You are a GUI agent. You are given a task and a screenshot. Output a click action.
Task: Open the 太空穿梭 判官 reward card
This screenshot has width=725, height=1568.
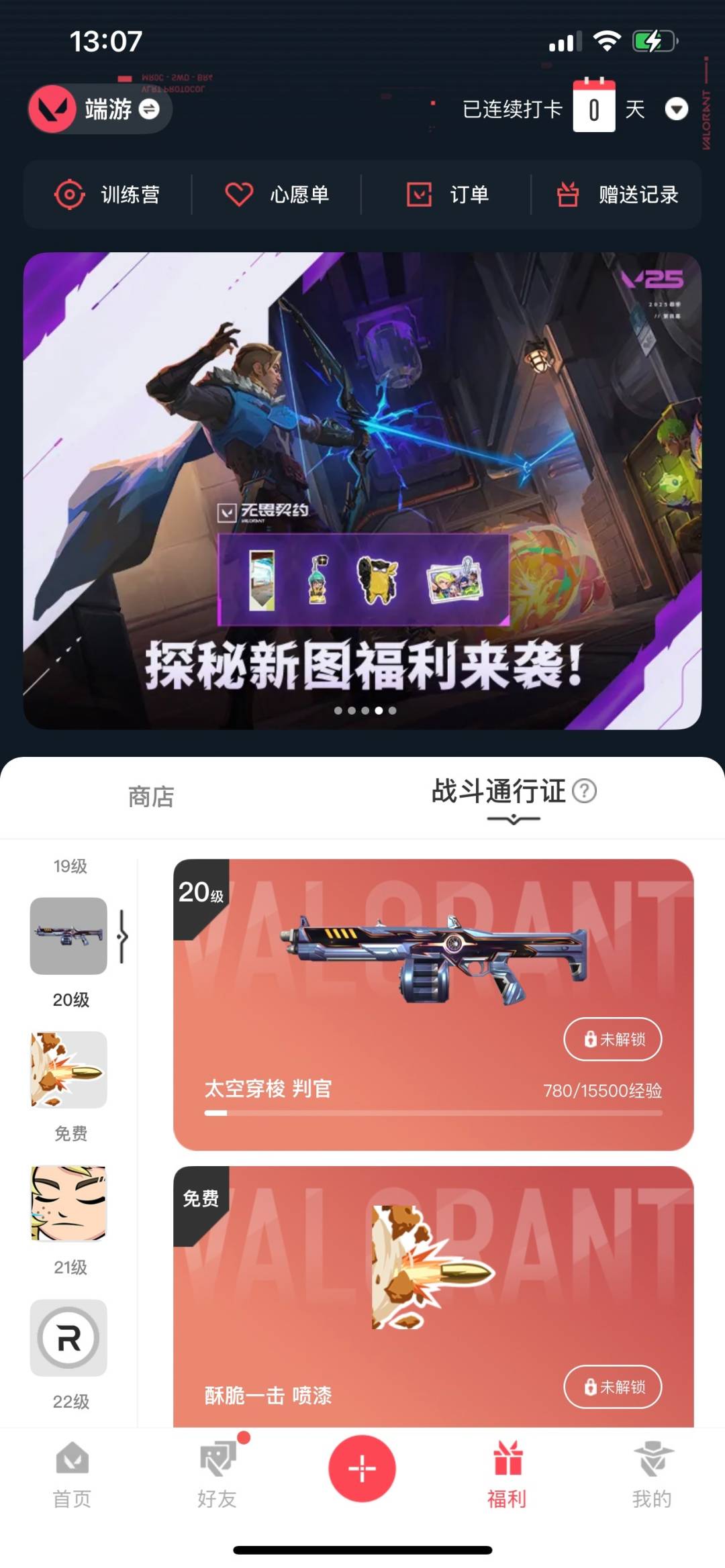(434, 1005)
